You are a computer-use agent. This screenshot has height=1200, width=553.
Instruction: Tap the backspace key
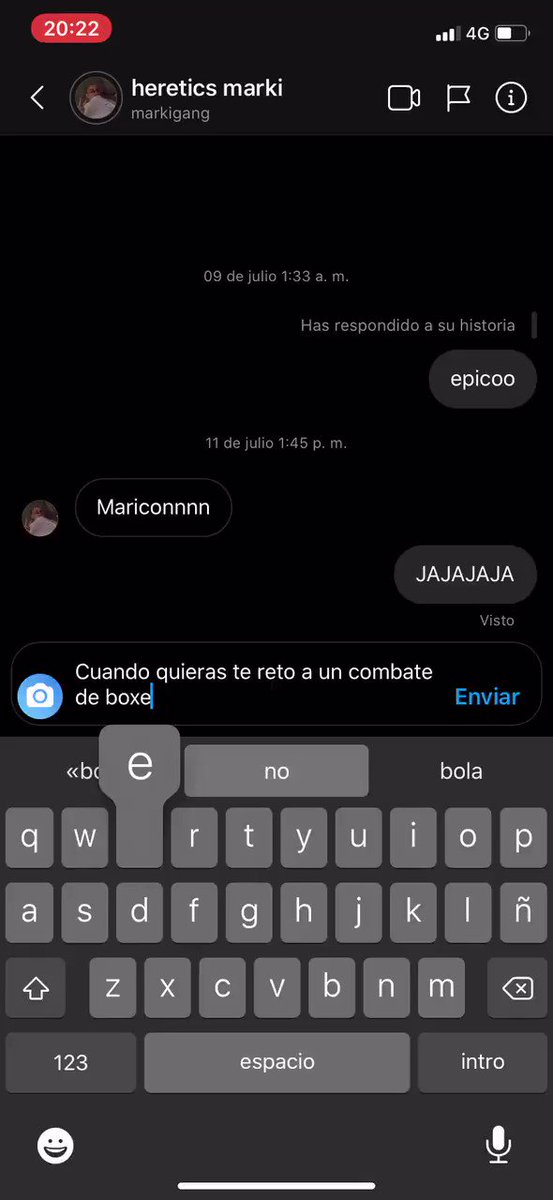coord(517,989)
